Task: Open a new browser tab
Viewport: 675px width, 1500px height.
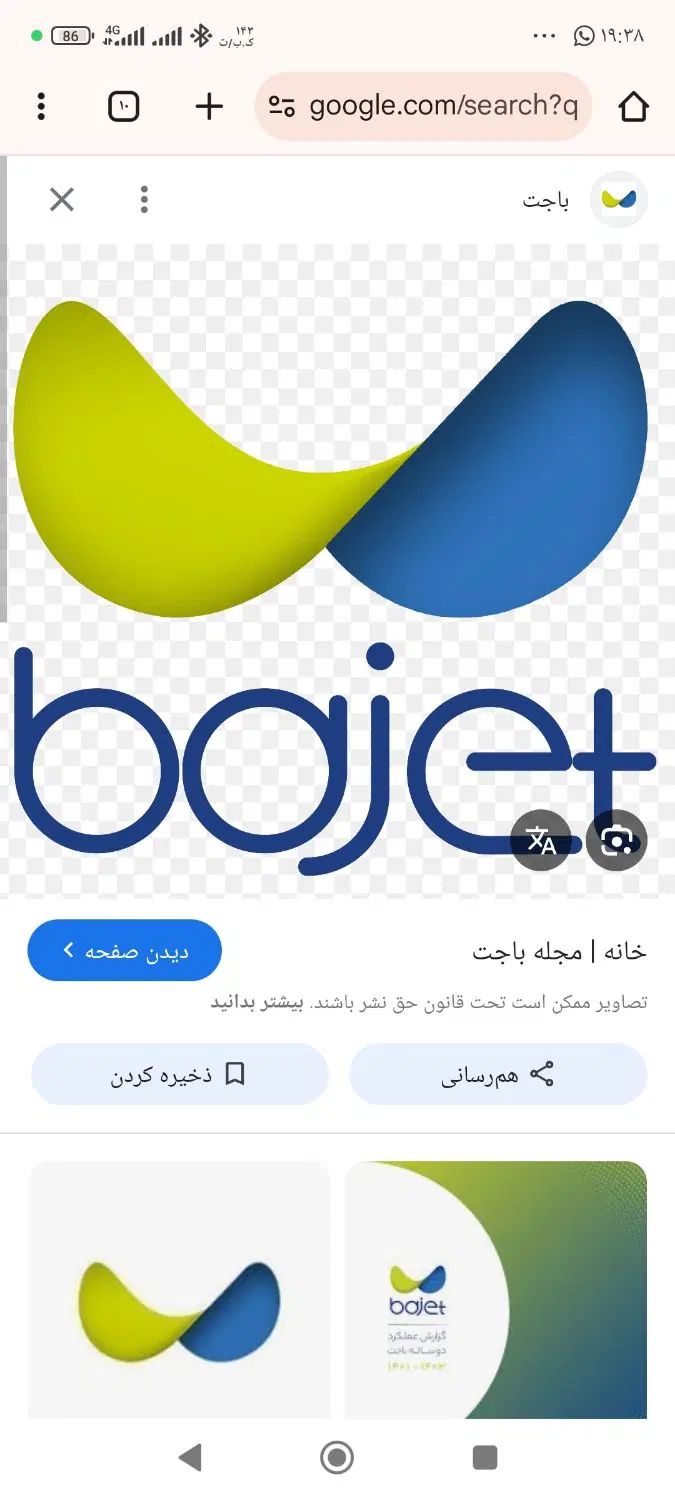Action: (208, 106)
